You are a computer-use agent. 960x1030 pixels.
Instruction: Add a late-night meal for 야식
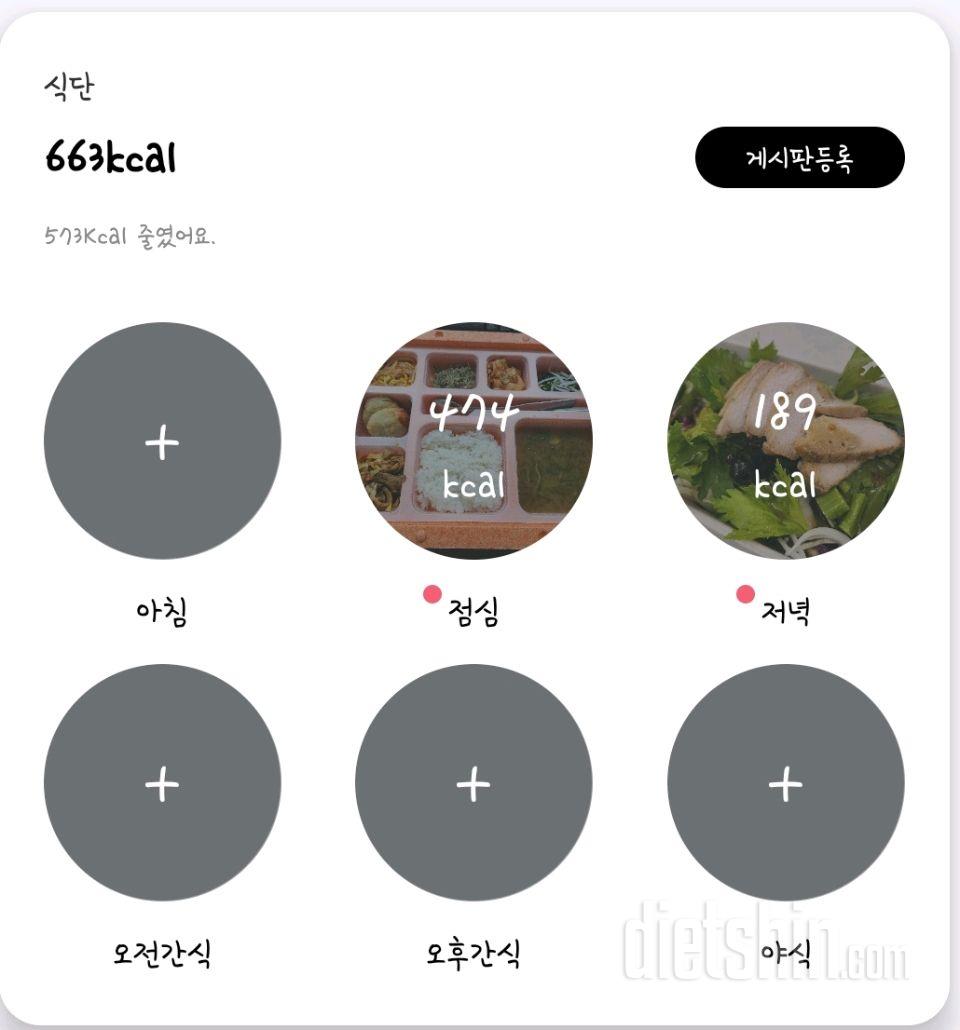pos(785,783)
